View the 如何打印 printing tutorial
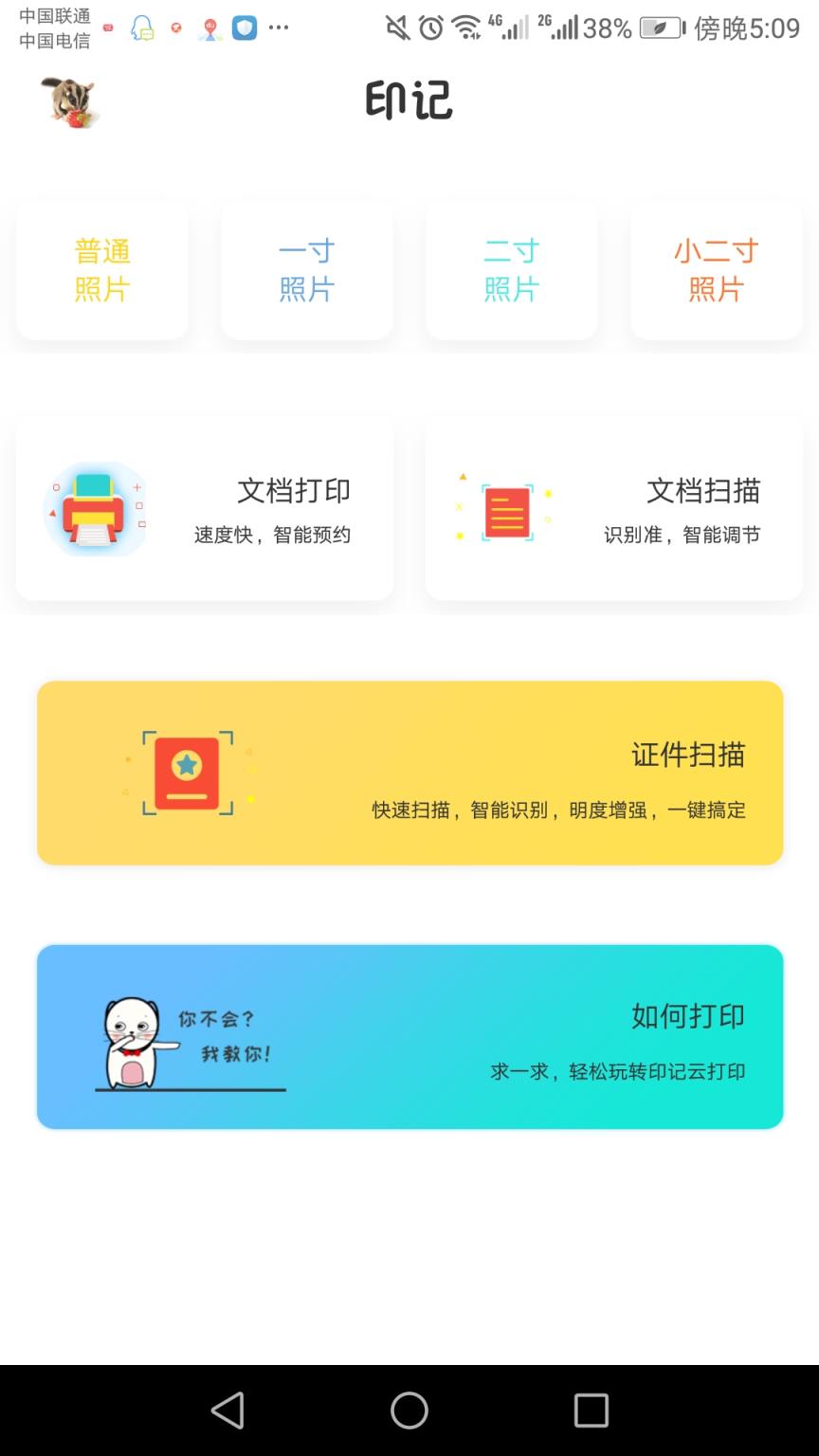Viewport: 819px width, 1456px height. pos(409,1037)
